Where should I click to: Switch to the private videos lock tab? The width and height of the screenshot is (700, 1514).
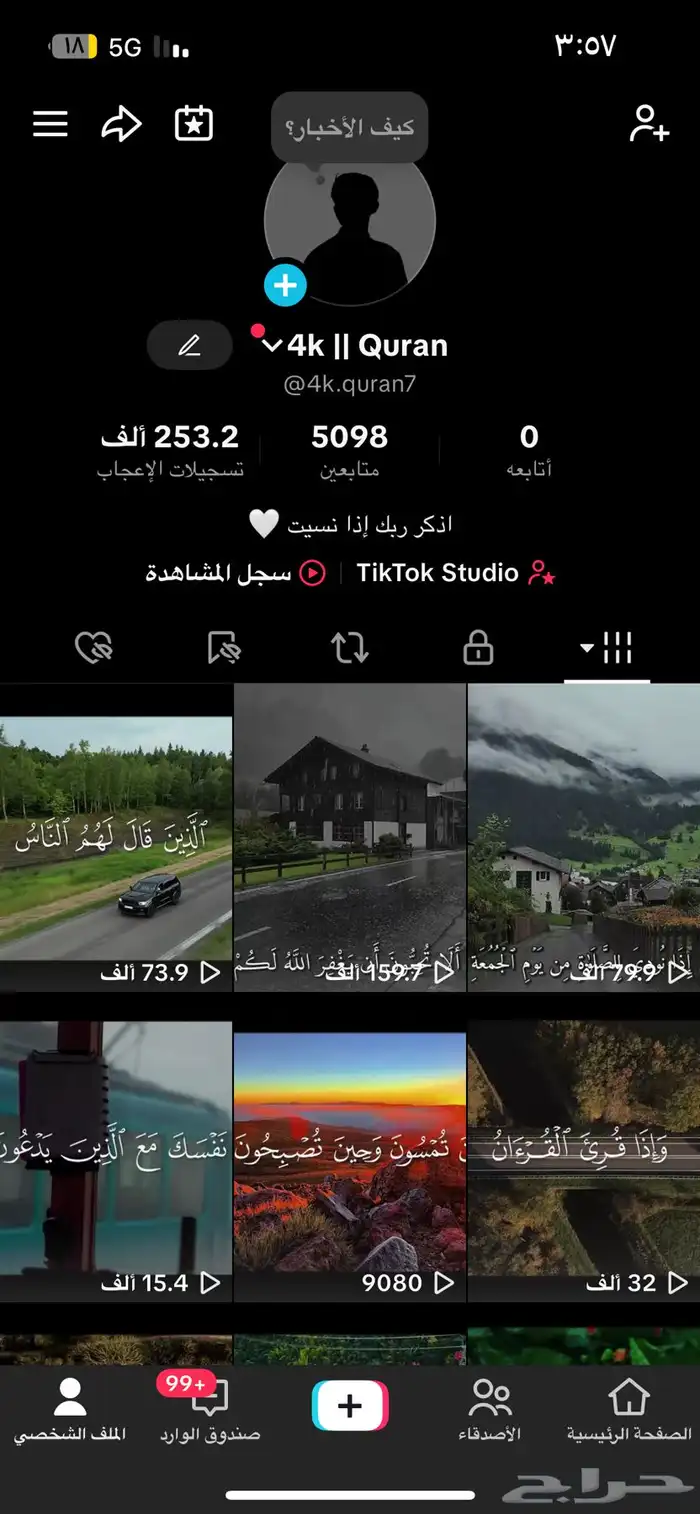[x=478, y=648]
